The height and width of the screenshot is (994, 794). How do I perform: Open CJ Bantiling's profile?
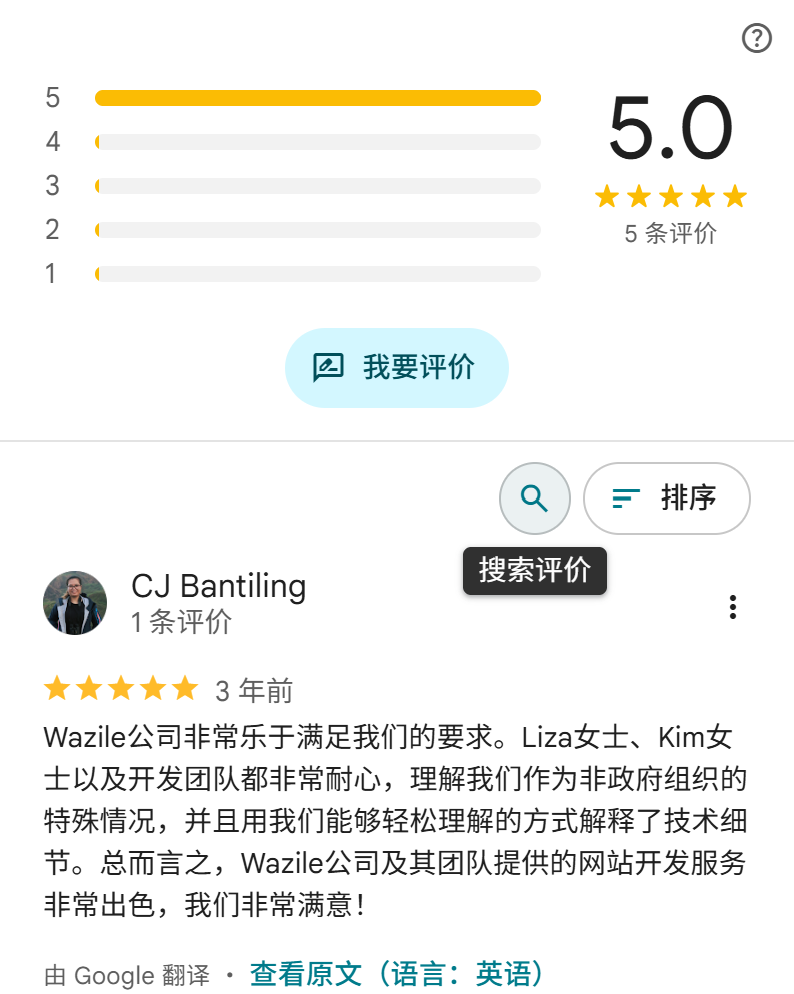pos(218,585)
